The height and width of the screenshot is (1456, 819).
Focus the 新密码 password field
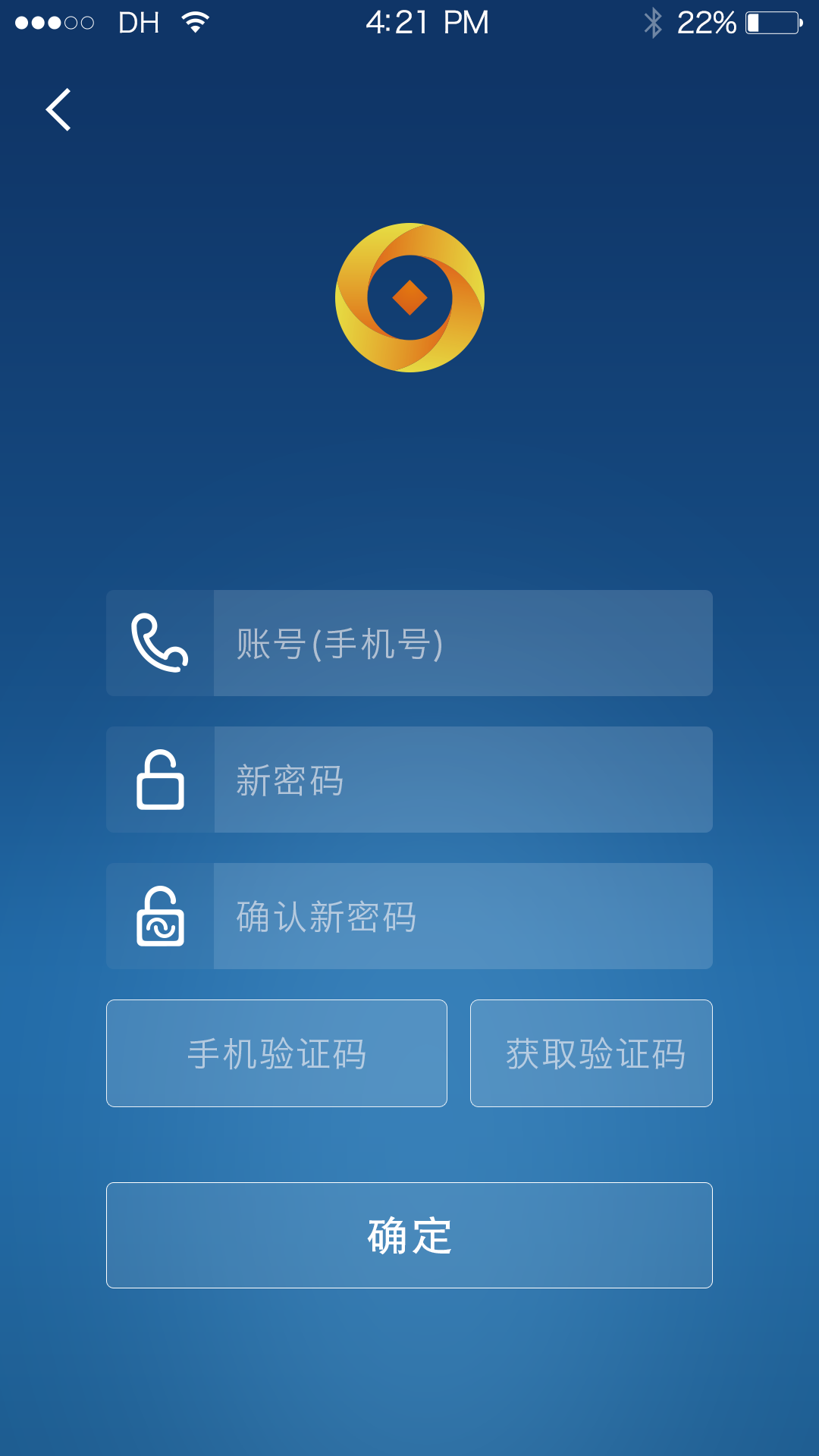(463, 780)
